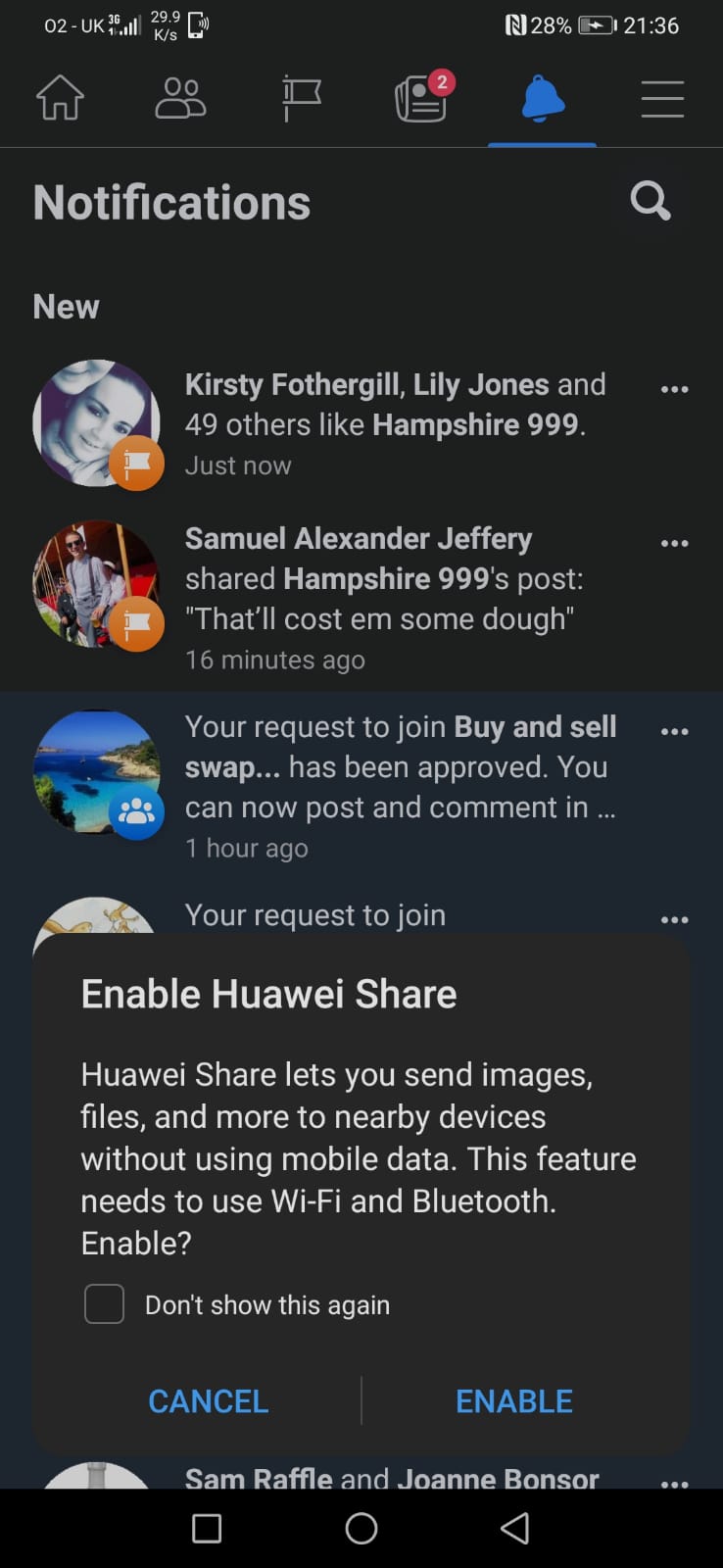Tick the Don't show this again checkbox
Viewport: 723px width, 1568px height.
pyautogui.click(x=105, y=1304)
